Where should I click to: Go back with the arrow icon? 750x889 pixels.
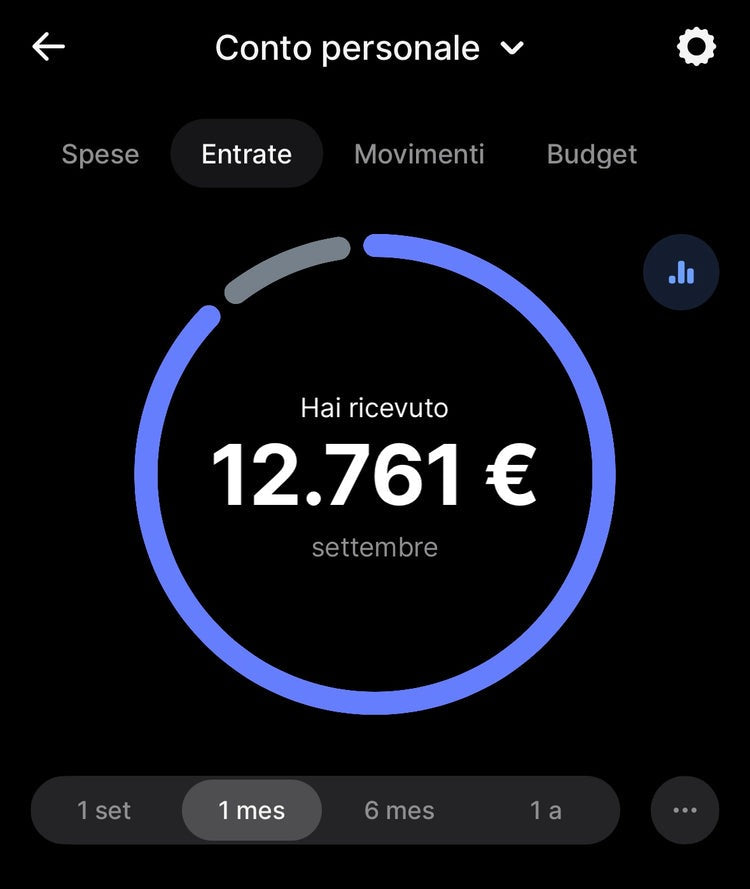click(x=48, y=47)
